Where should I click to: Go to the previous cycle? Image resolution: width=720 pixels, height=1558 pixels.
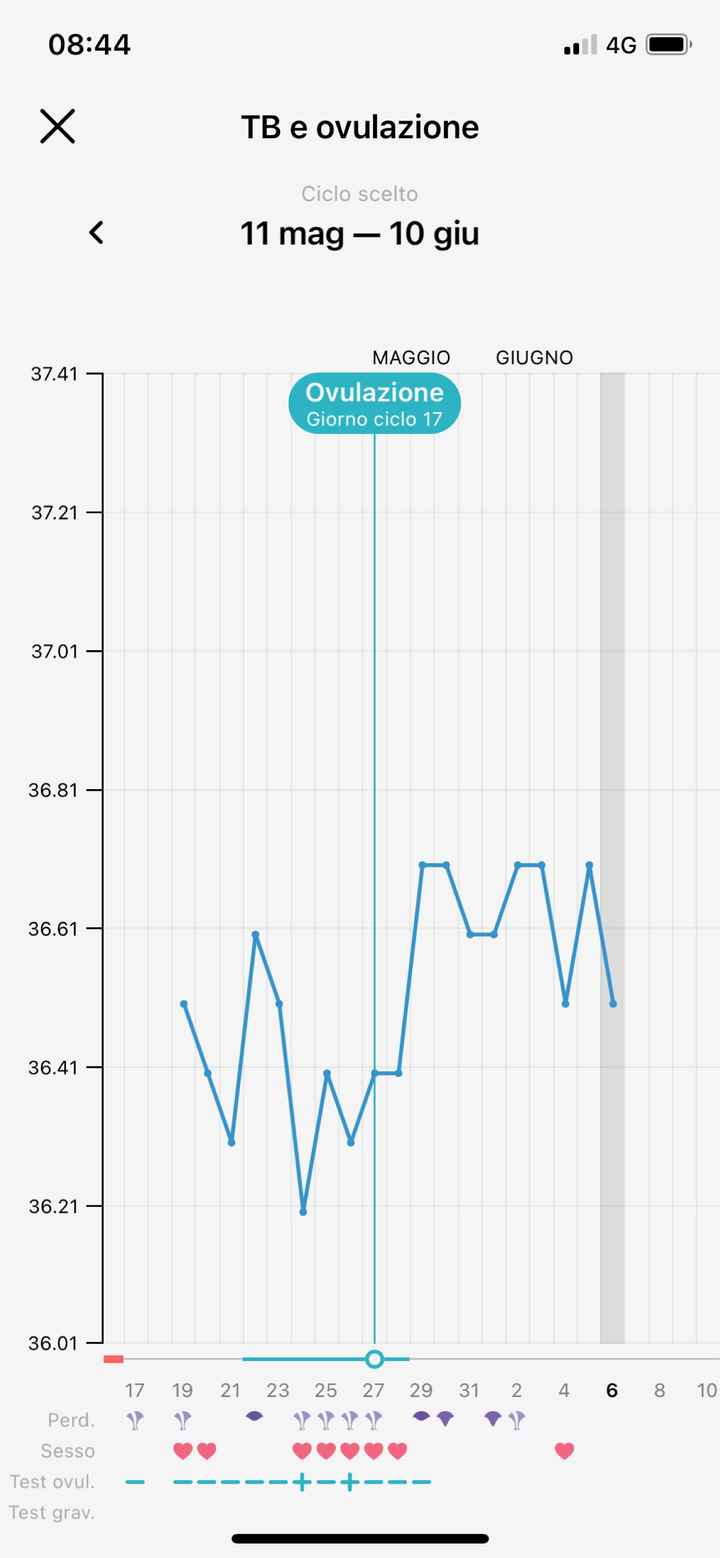[96, 233]
